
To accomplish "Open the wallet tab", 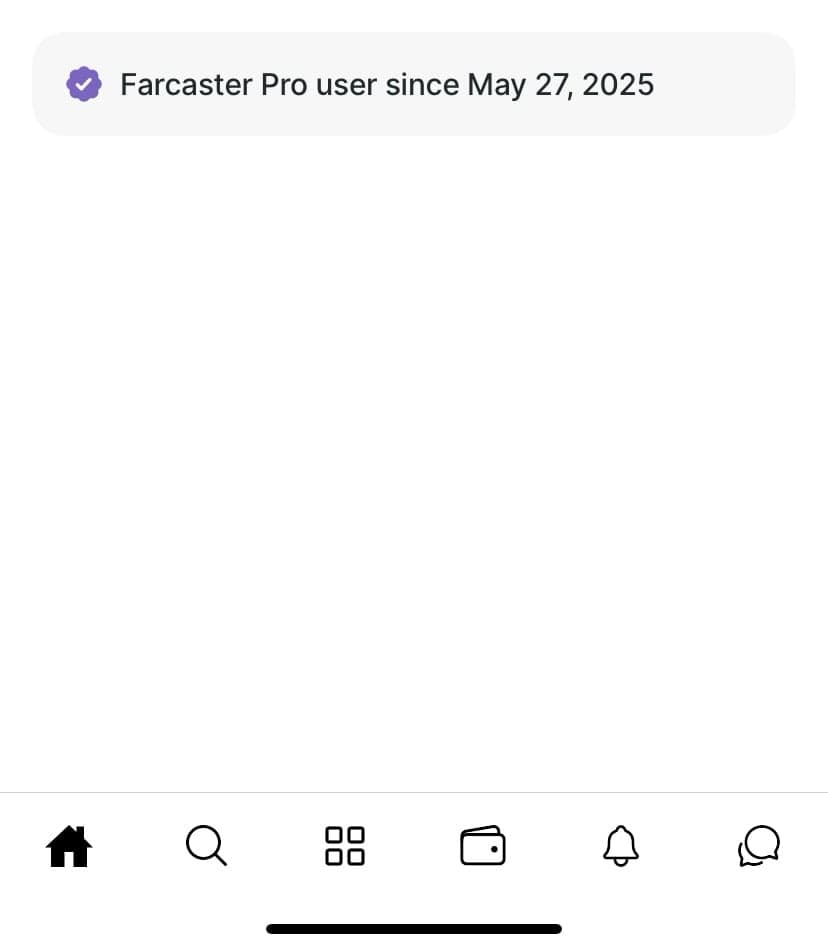I will 483,846.
